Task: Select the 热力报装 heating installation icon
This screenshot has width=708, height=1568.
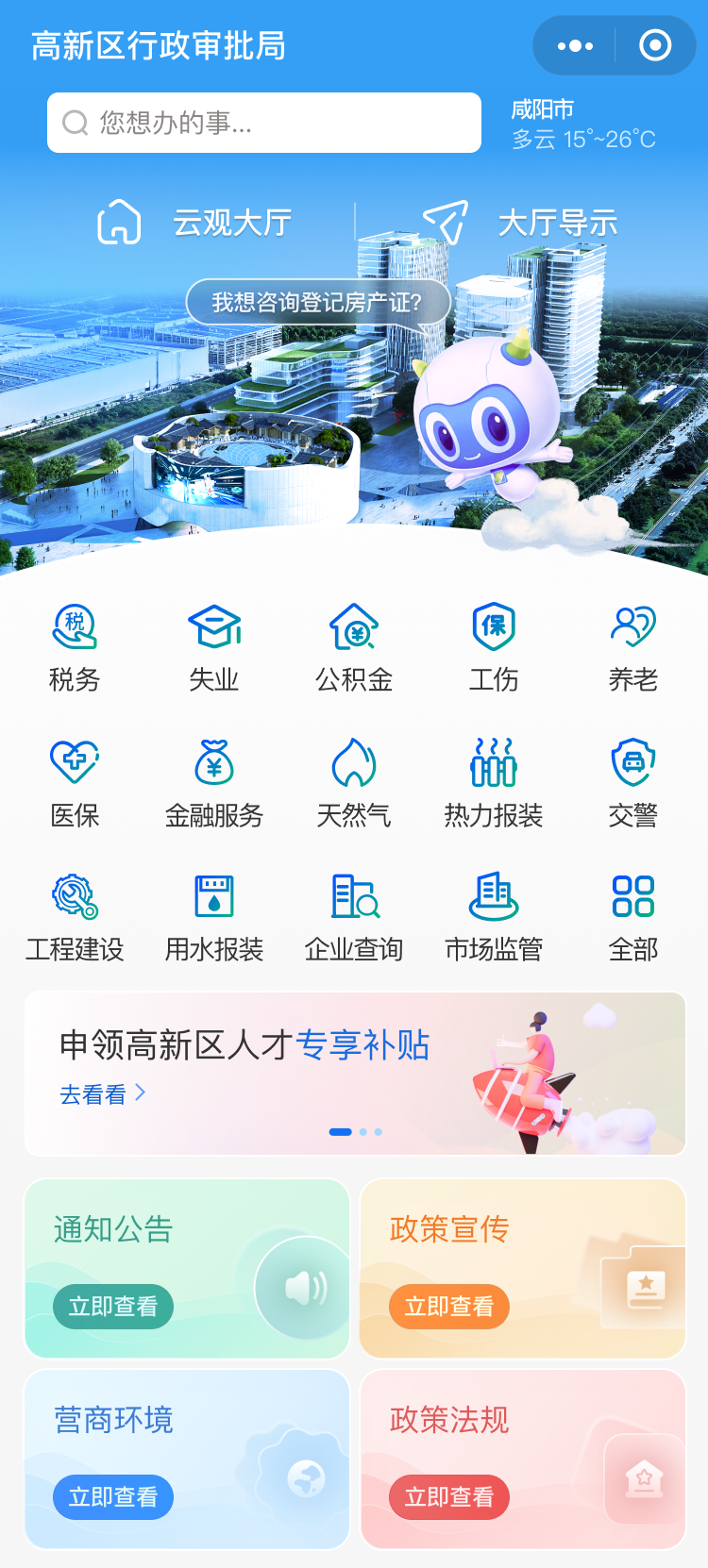Action: click(493, 783)
